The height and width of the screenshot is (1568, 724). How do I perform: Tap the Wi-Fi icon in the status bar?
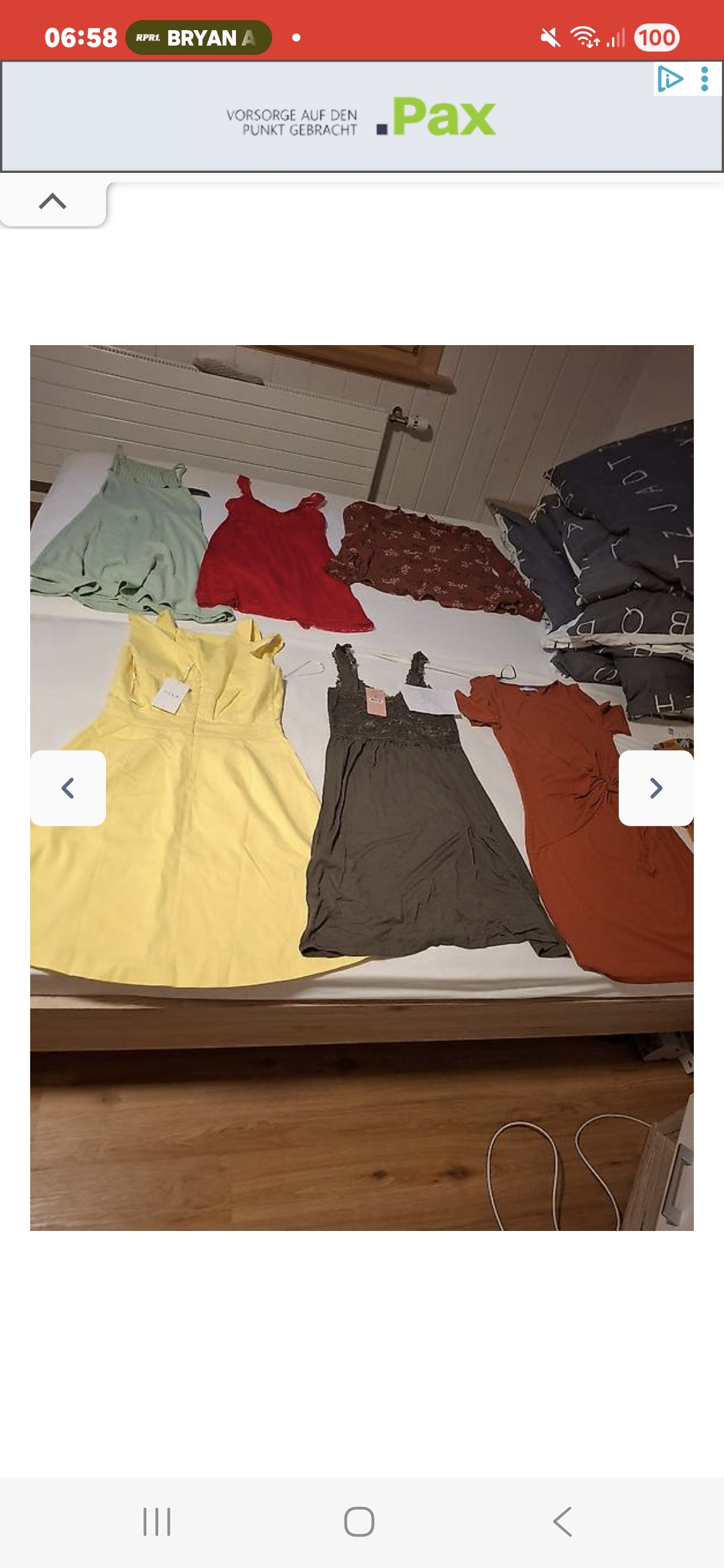point(587,38)
